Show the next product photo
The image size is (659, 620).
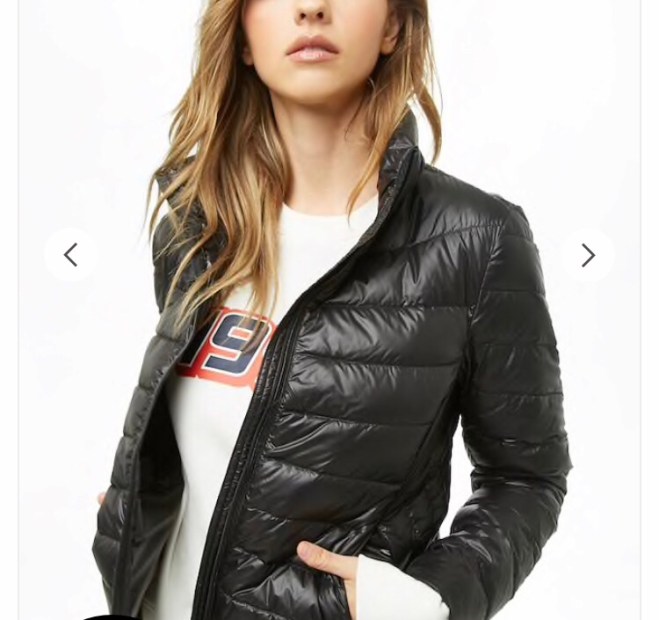click(x=588, y=255)
